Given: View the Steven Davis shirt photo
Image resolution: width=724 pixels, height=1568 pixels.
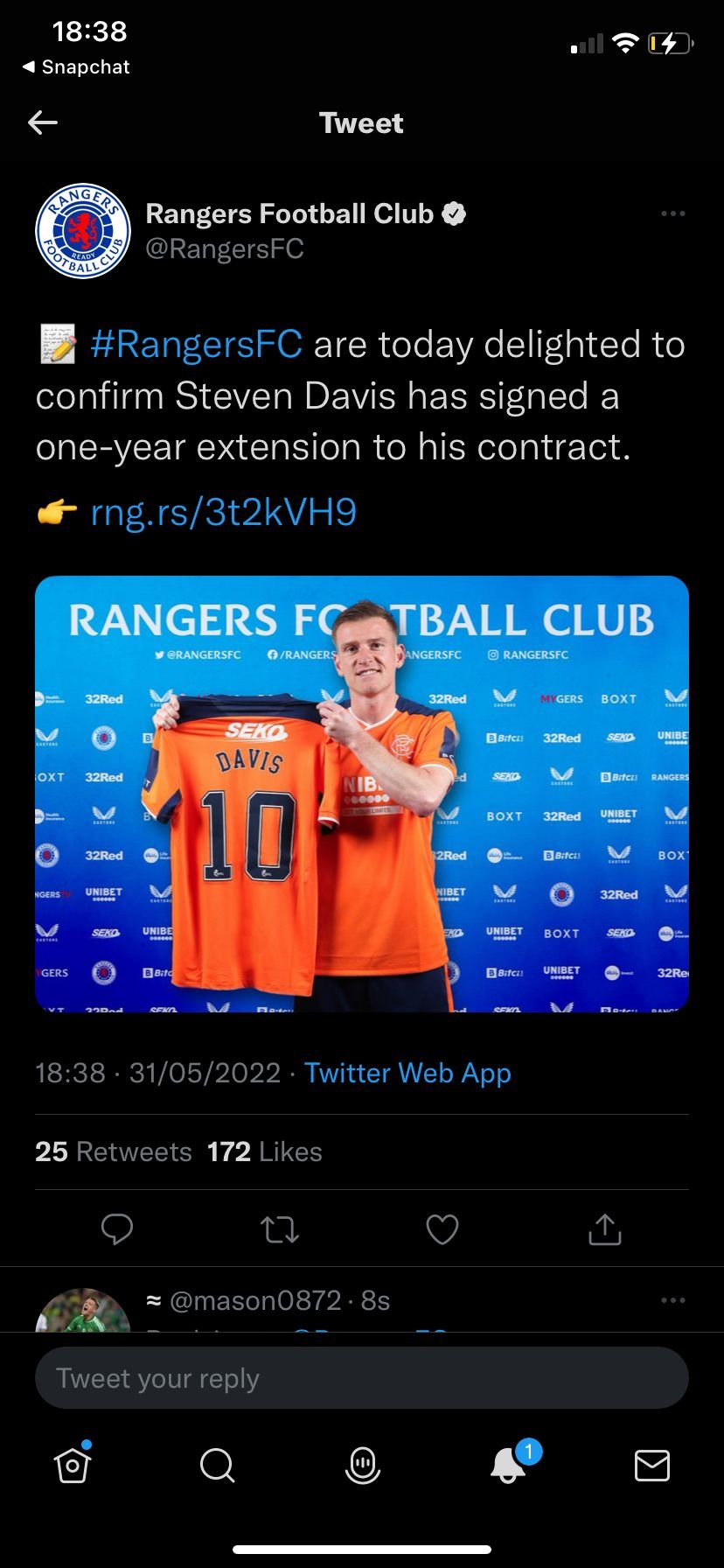Looking at the screenshot, I should tap(362, 794).
